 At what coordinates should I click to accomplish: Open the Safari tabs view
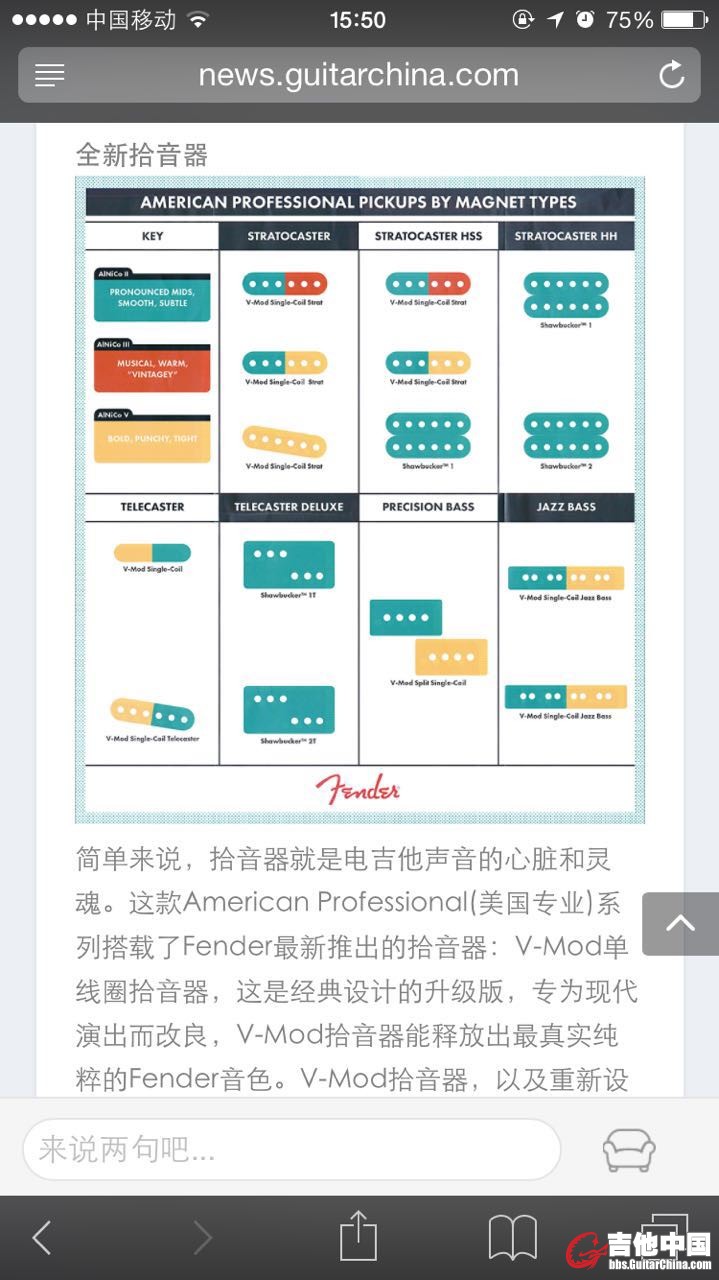click(664, 1232)
